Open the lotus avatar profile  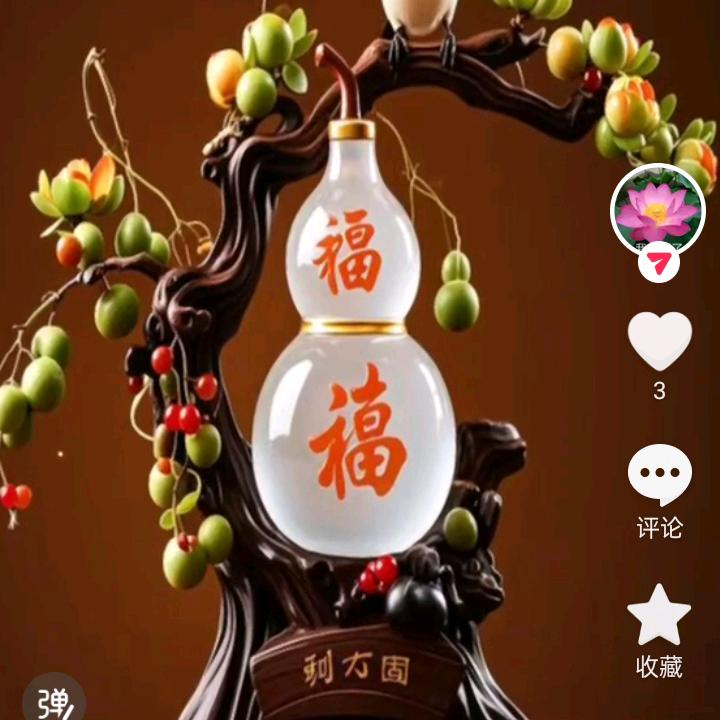point(658,209)
